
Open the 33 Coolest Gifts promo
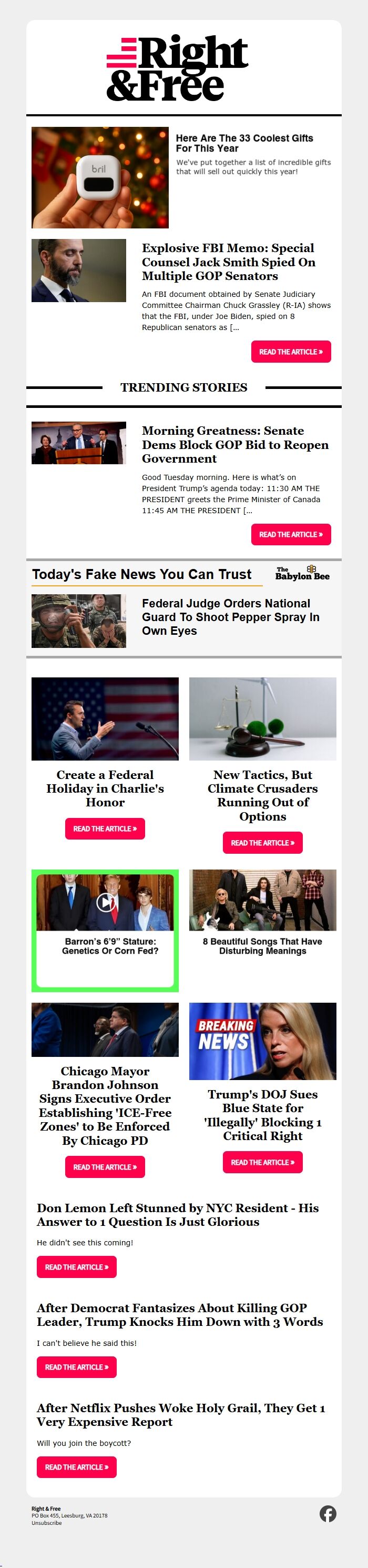[244, 143]
